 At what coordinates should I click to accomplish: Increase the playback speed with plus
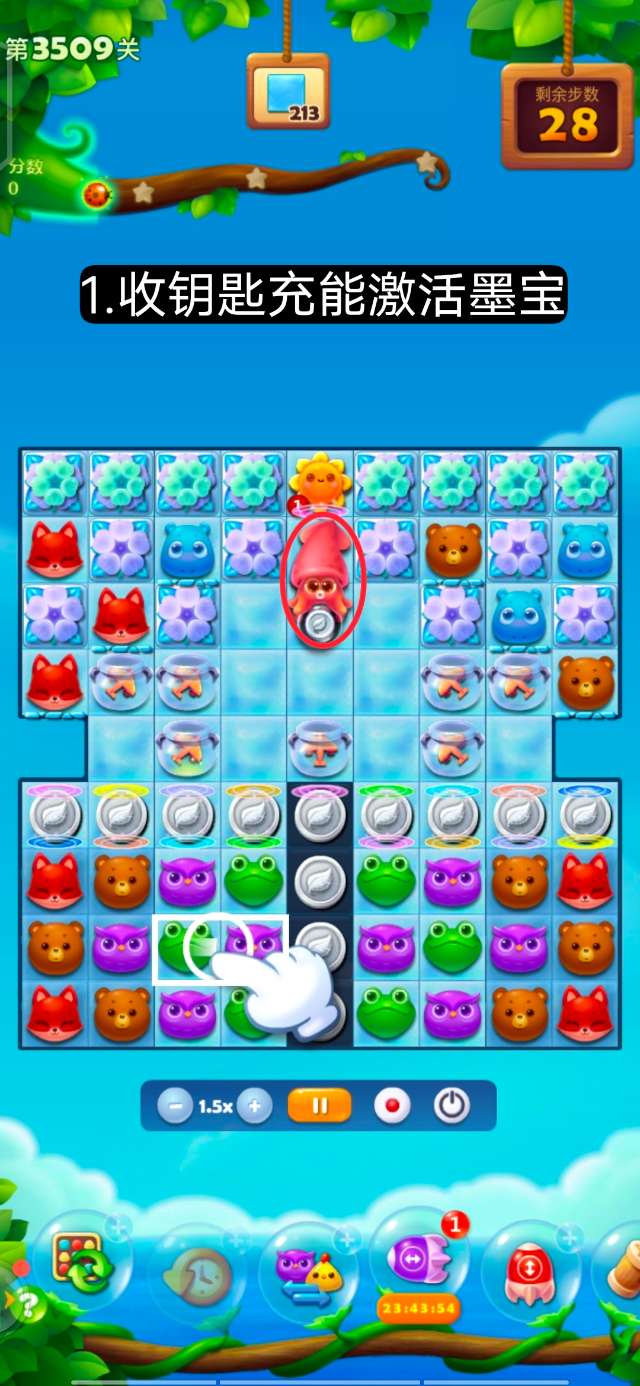click(x=255, y=1106)
